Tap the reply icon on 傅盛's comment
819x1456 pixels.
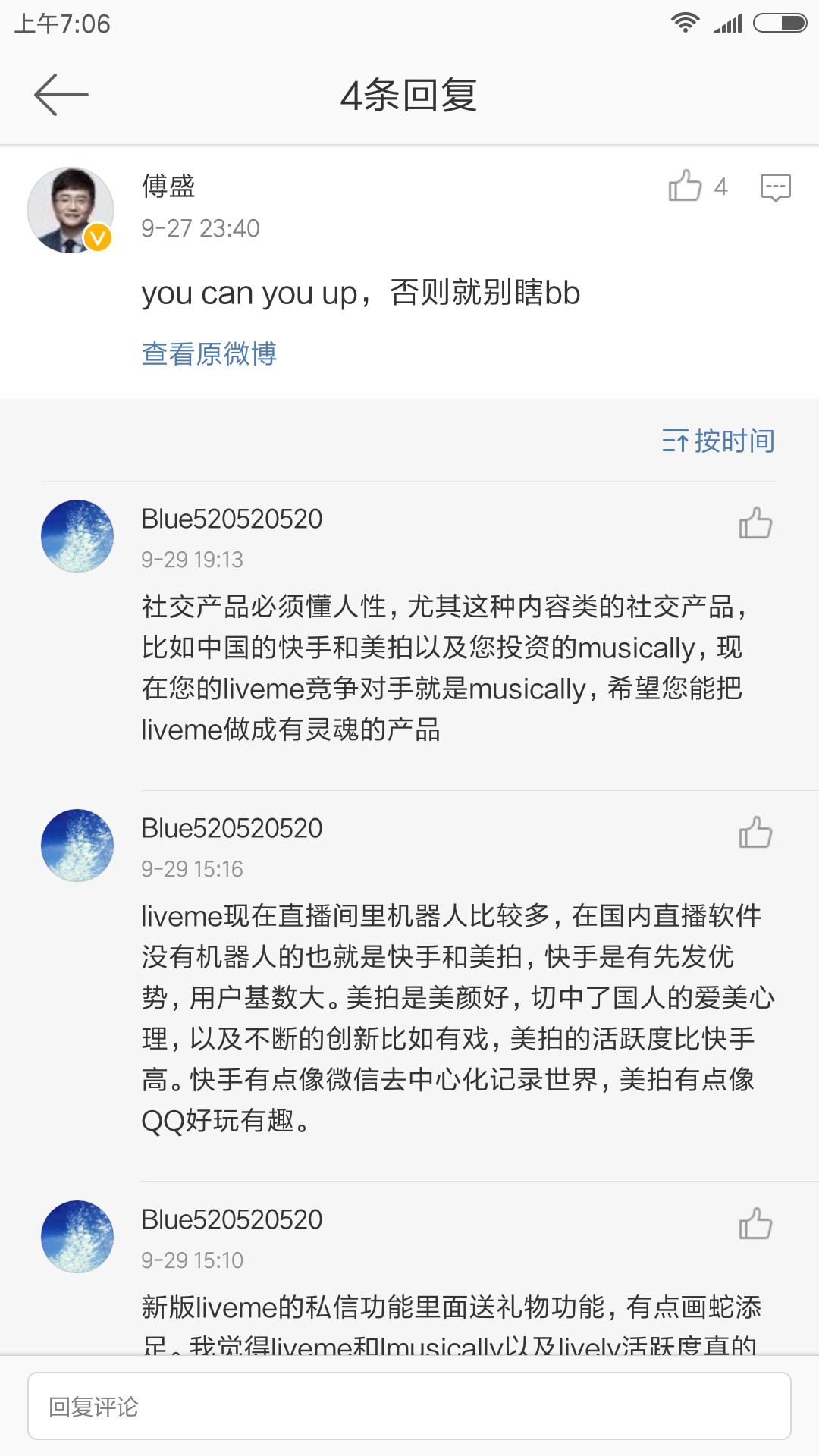point(775,187)
